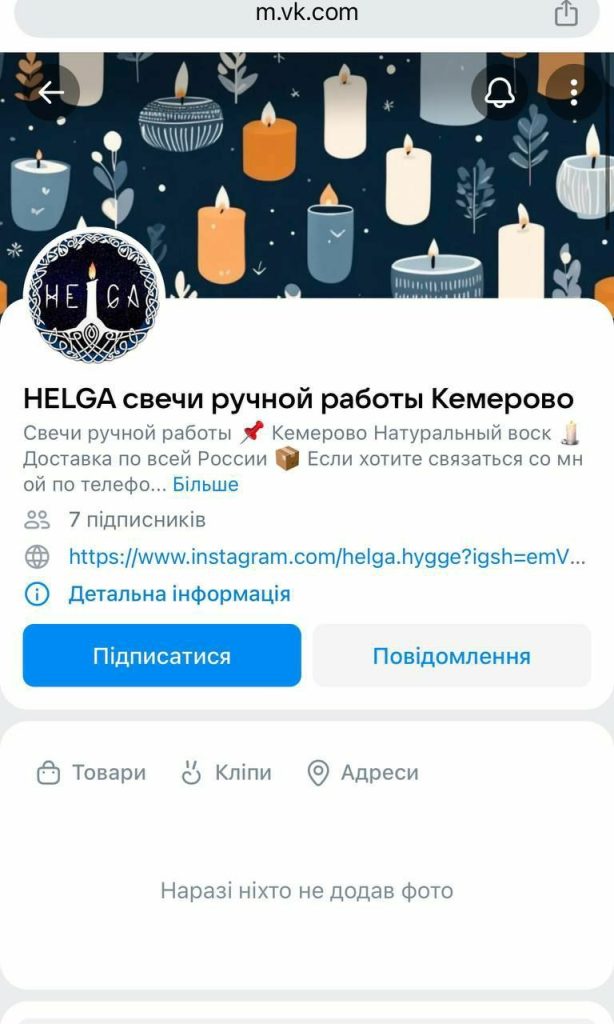Switch to the Товари section
This screenshot has height=1024, width=614.
coord(91,773)
